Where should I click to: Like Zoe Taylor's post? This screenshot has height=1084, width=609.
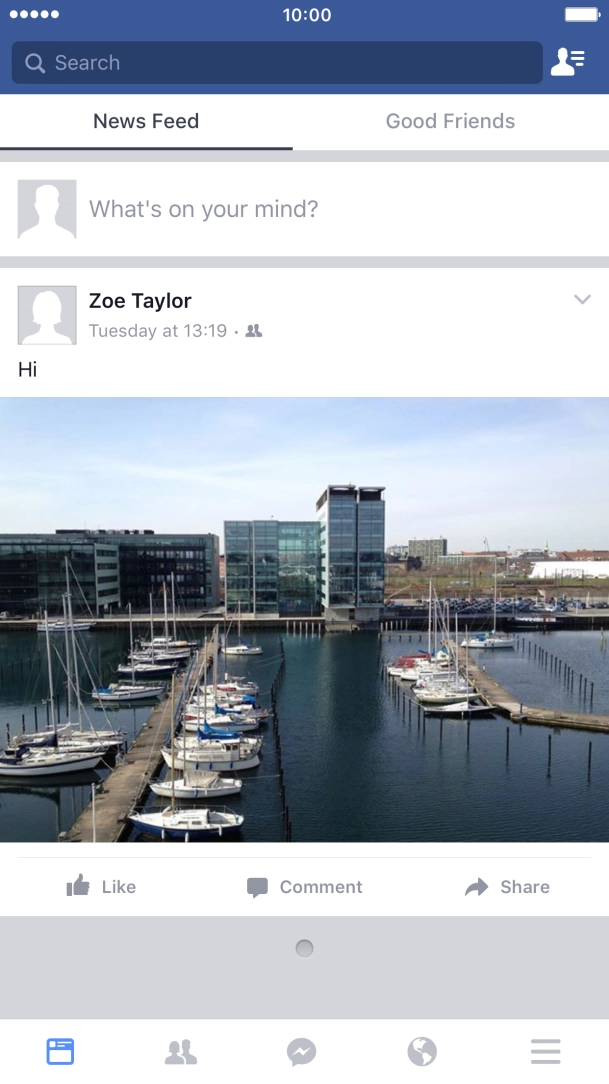pyautogui.click(x=101, y=887)
